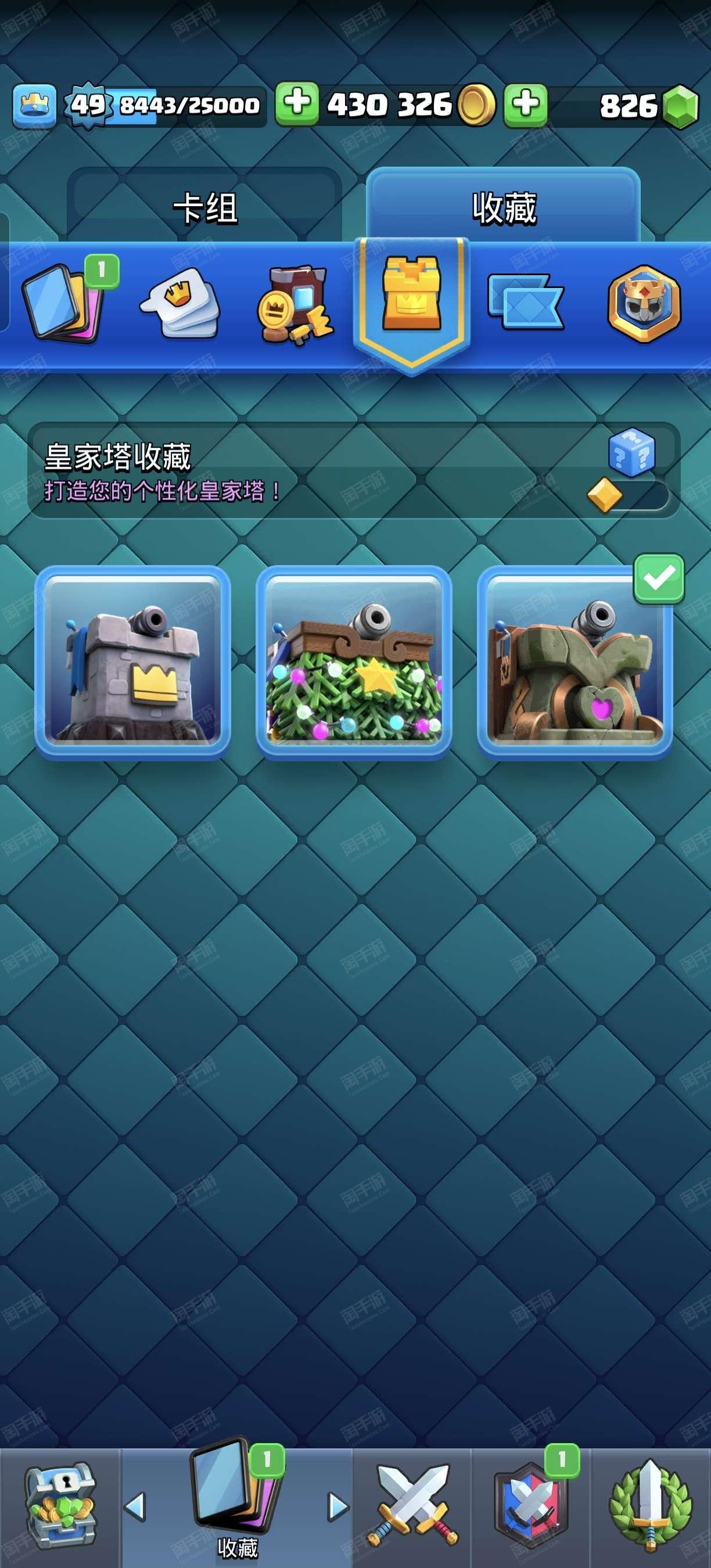
Task: Switch to the 卡组 tab
Action: [x=204, y=207]
